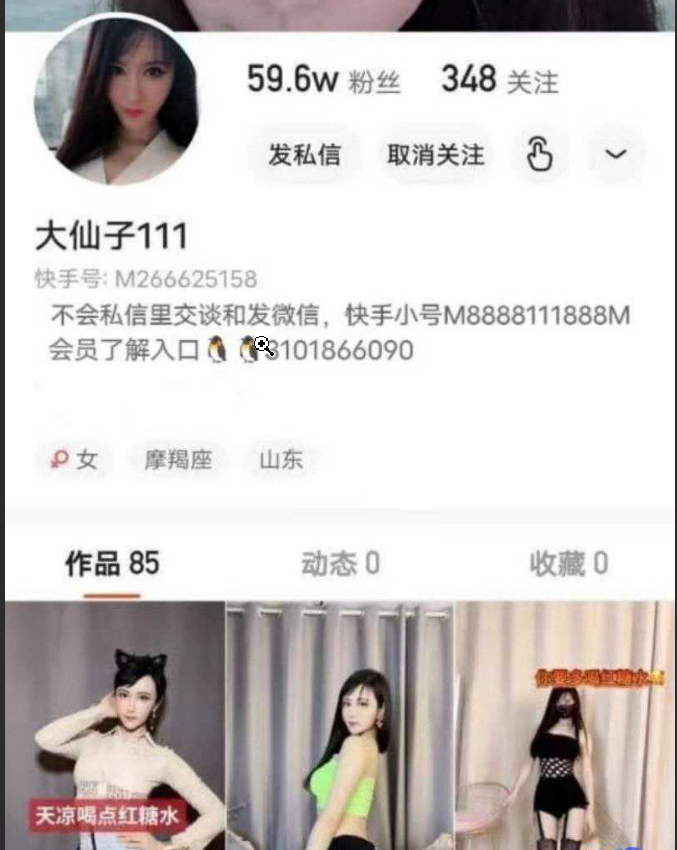Tap the hand pointer icon button
Viewport: 677px width, 850px height.
539,154
